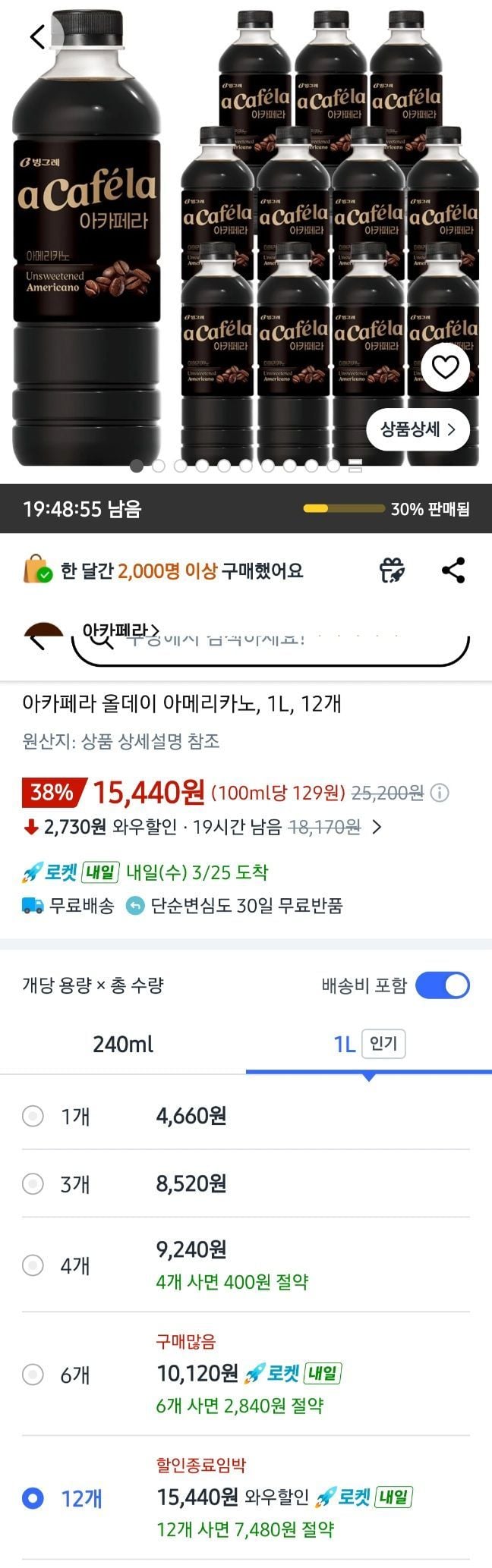Image resolution: width=492 pixels, height=1568 pixels.
Task: Add this coffee to wishlist heart
Action: click(x=445, y=367)
